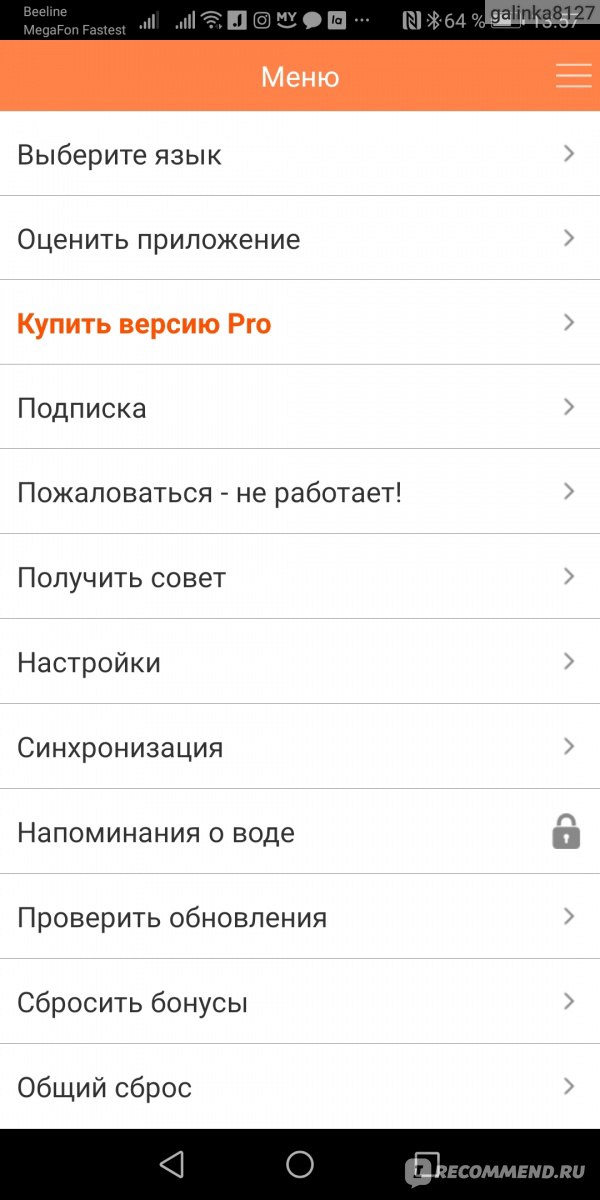The height and width of the screenshot is (1200, 600).
Task: Open the hamburger menu button
Action: [x=573, y=77]
